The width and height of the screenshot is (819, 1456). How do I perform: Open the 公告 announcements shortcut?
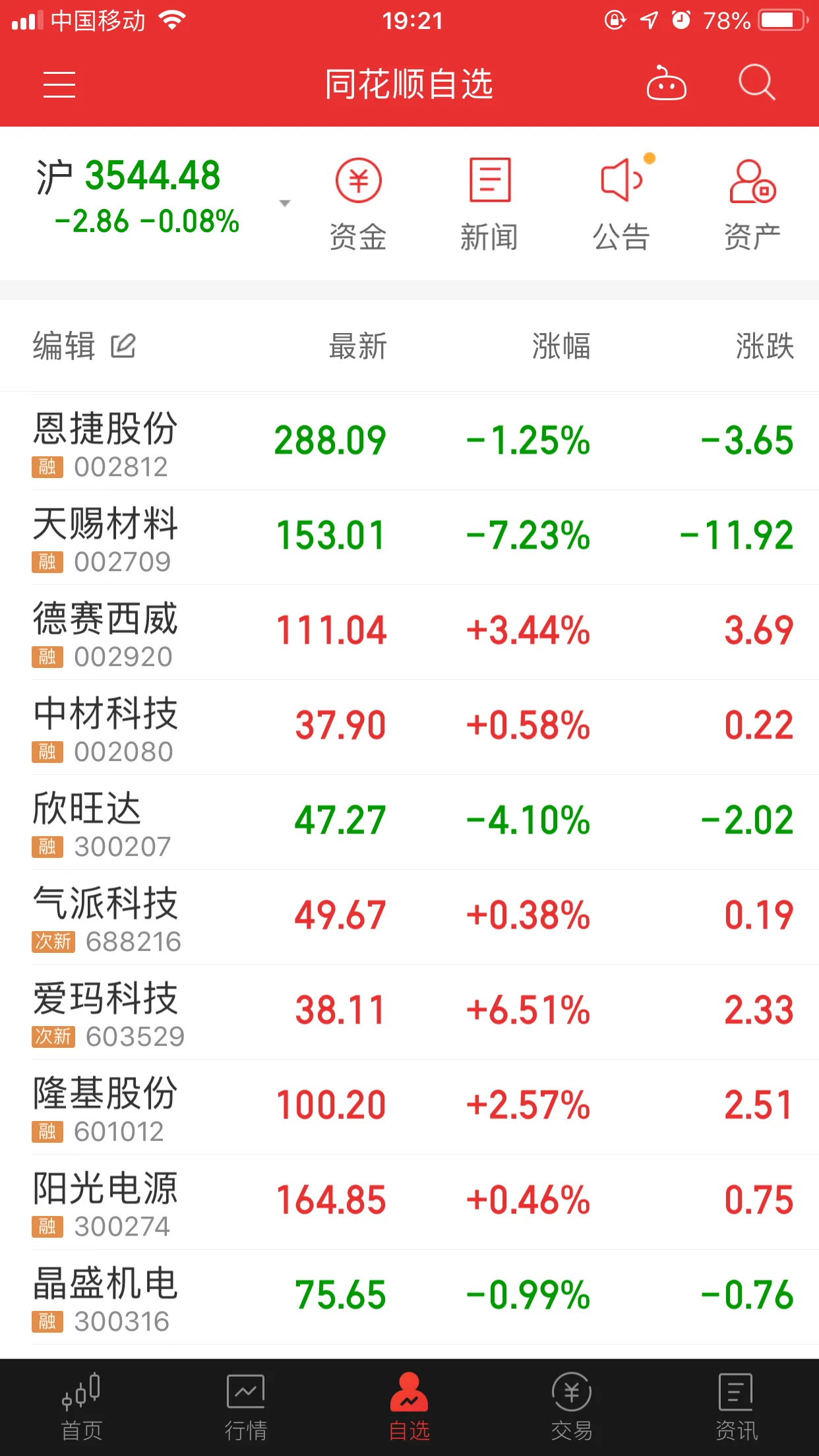[x=621, y=205]
